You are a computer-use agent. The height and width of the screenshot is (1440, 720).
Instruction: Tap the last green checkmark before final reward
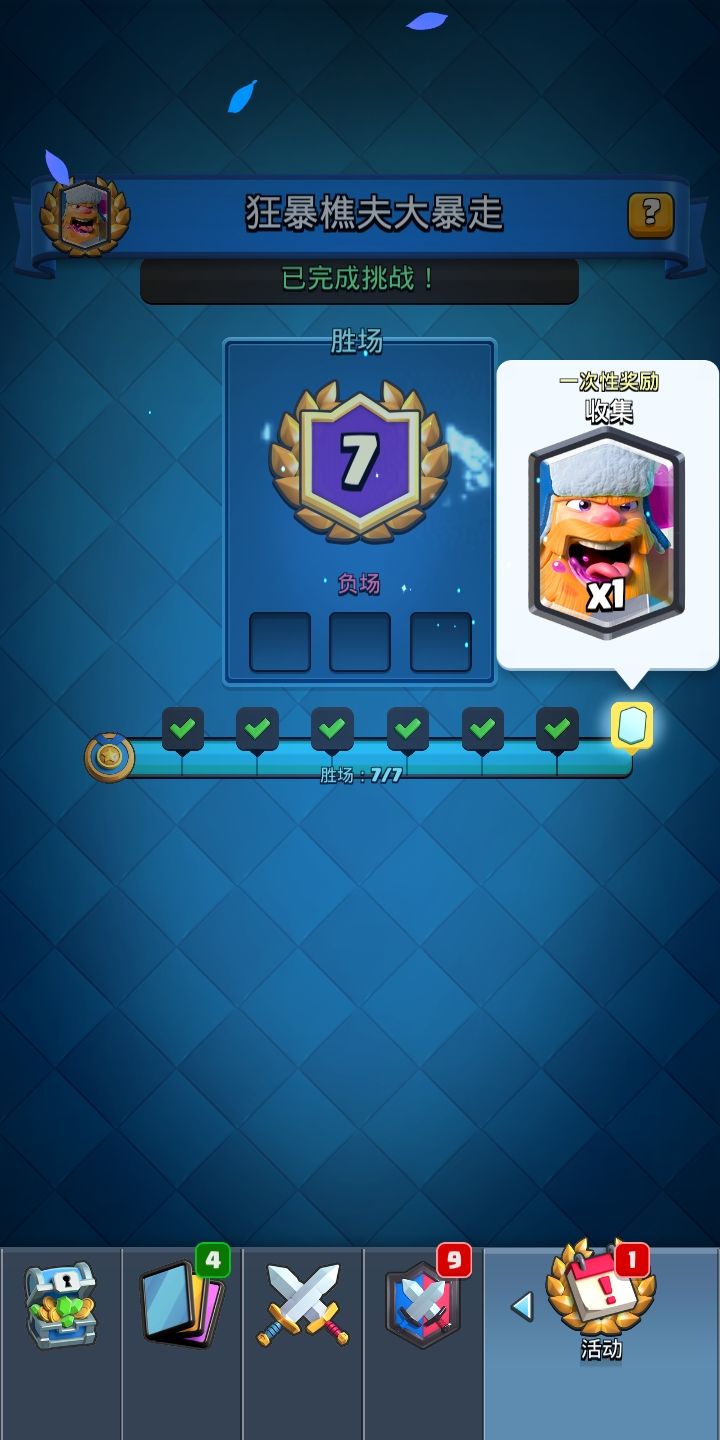coord(559,730)
